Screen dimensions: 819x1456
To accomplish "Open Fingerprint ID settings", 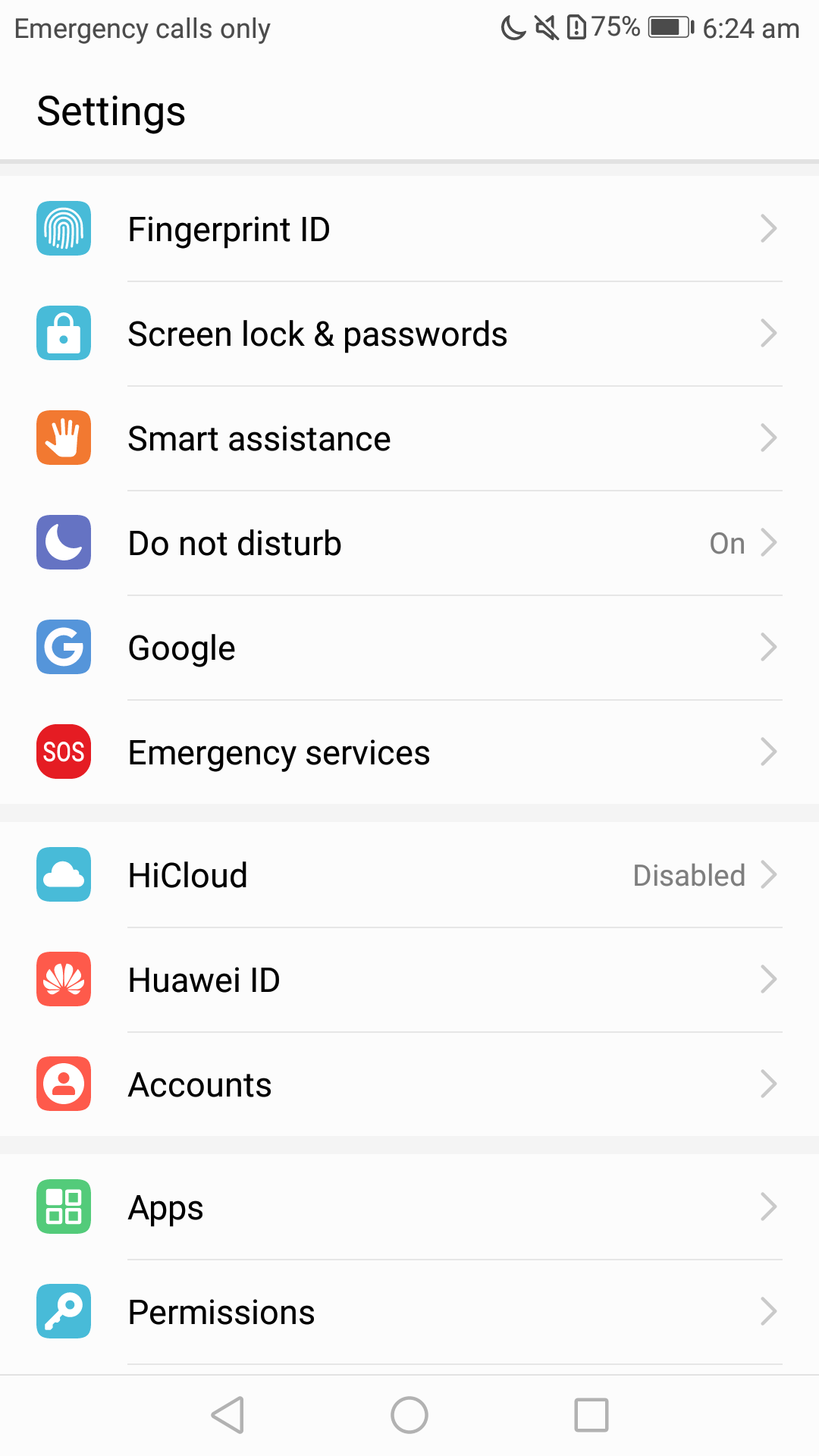I will (x=409, y=229).
